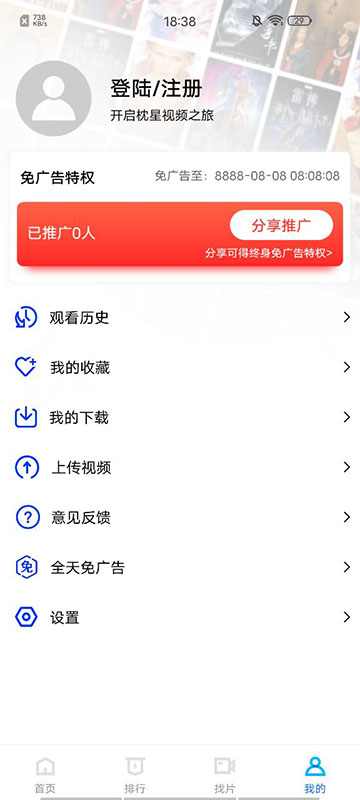360x800 pixels.
Task: Select the 全天免广告 row
Action: point(180,568)
